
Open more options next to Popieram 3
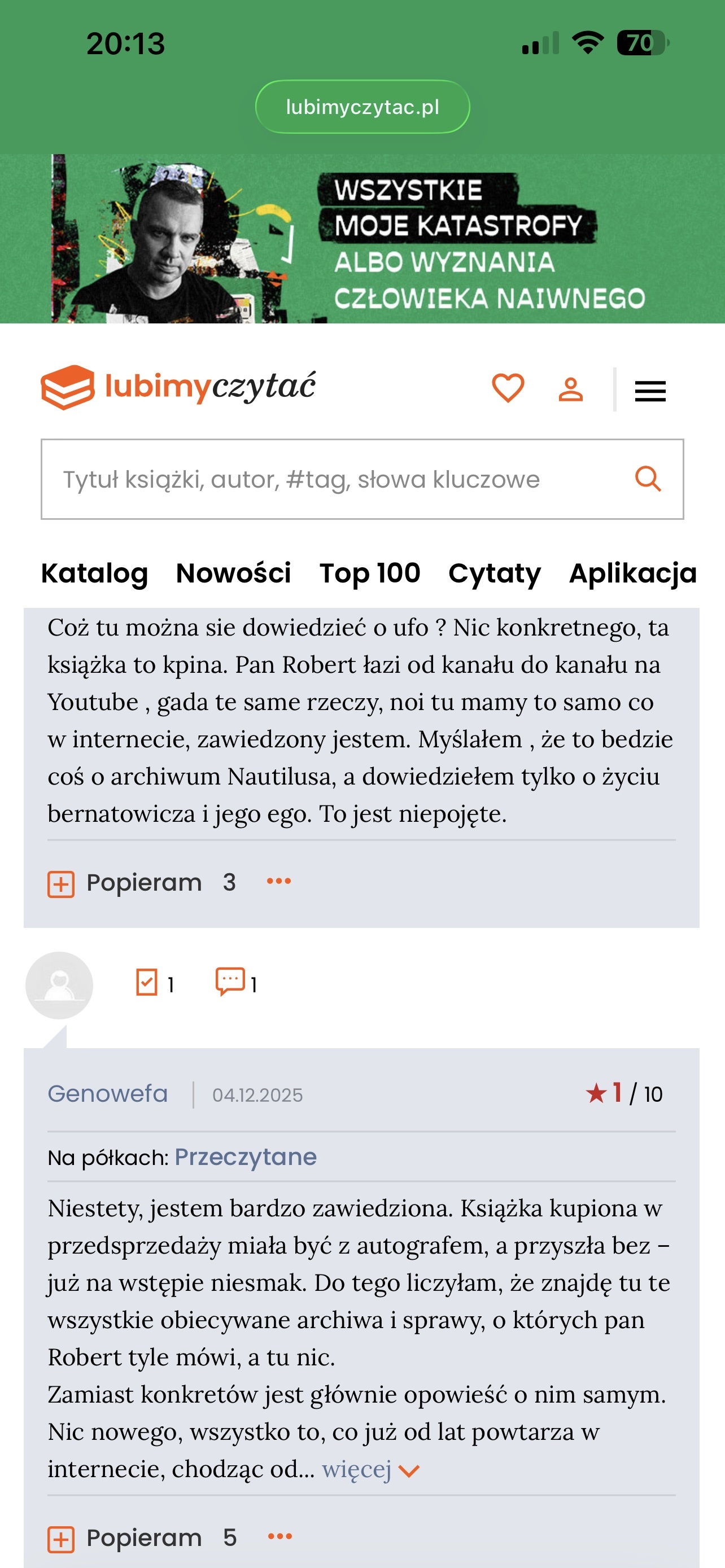pos(279,881)
